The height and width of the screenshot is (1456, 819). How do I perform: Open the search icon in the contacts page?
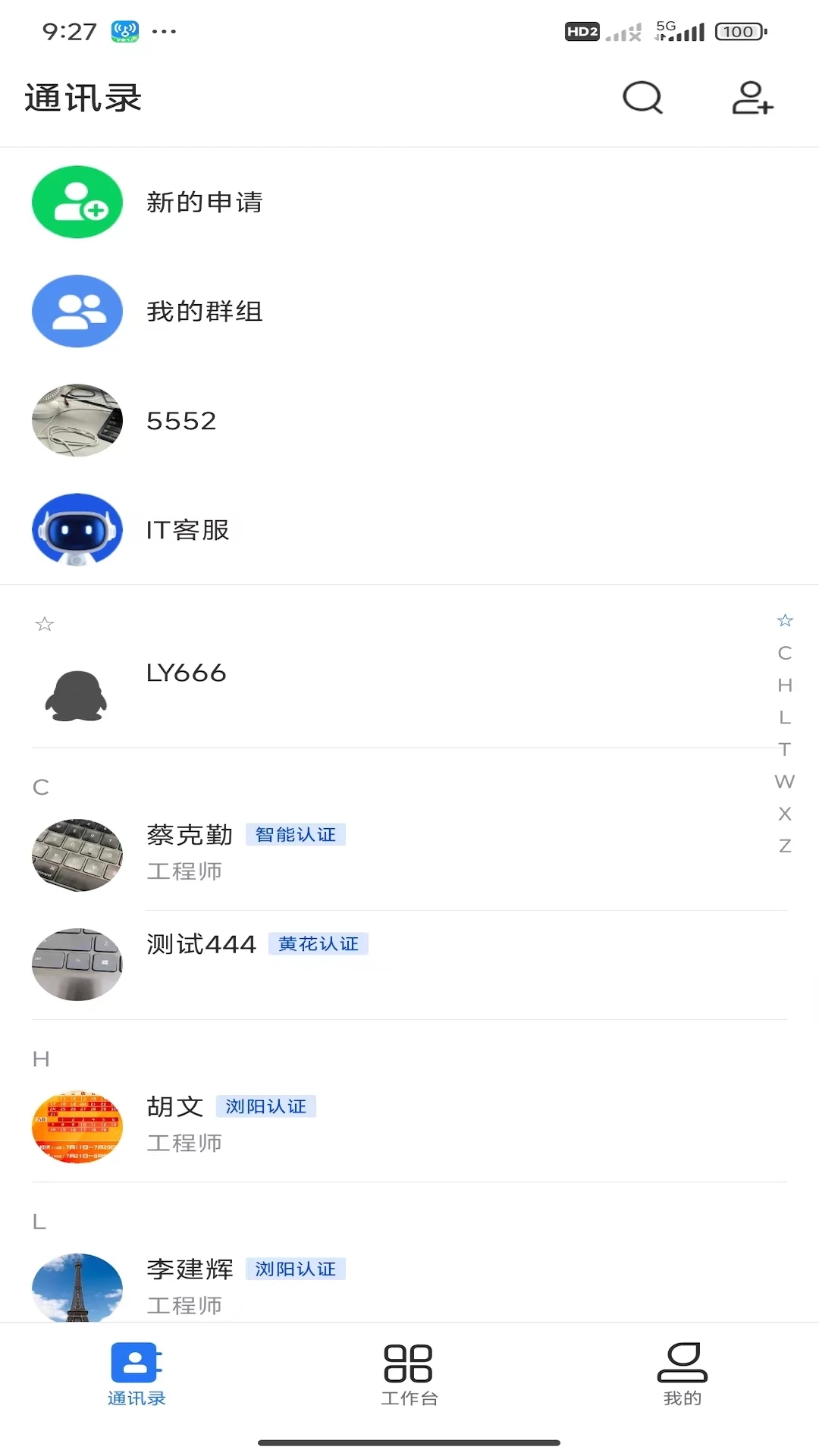(642, 97)
